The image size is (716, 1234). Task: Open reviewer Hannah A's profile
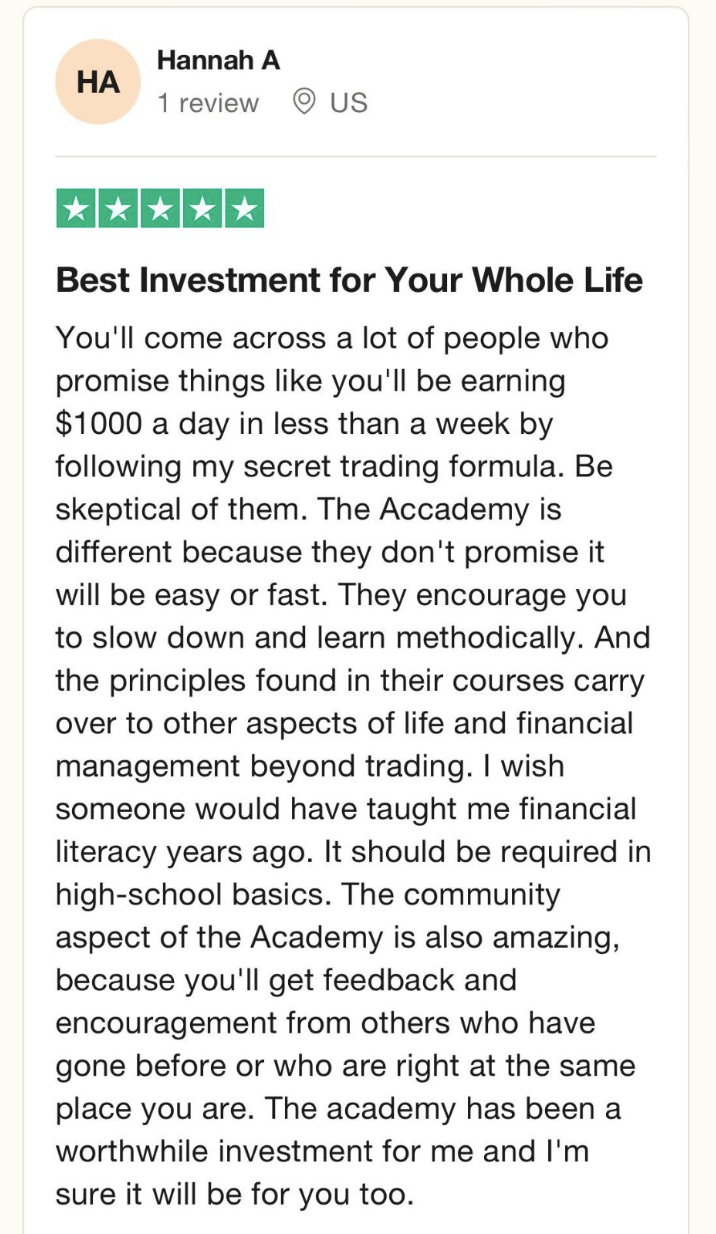(218, 61)
